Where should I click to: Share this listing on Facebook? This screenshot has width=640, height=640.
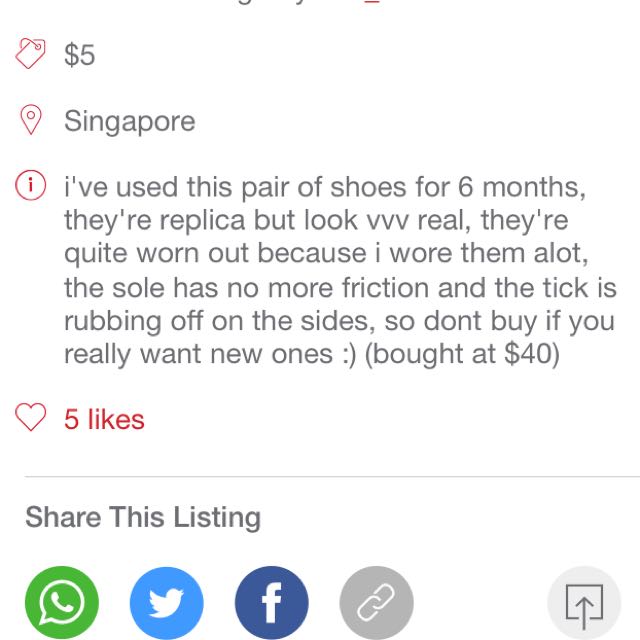(271, 603)
